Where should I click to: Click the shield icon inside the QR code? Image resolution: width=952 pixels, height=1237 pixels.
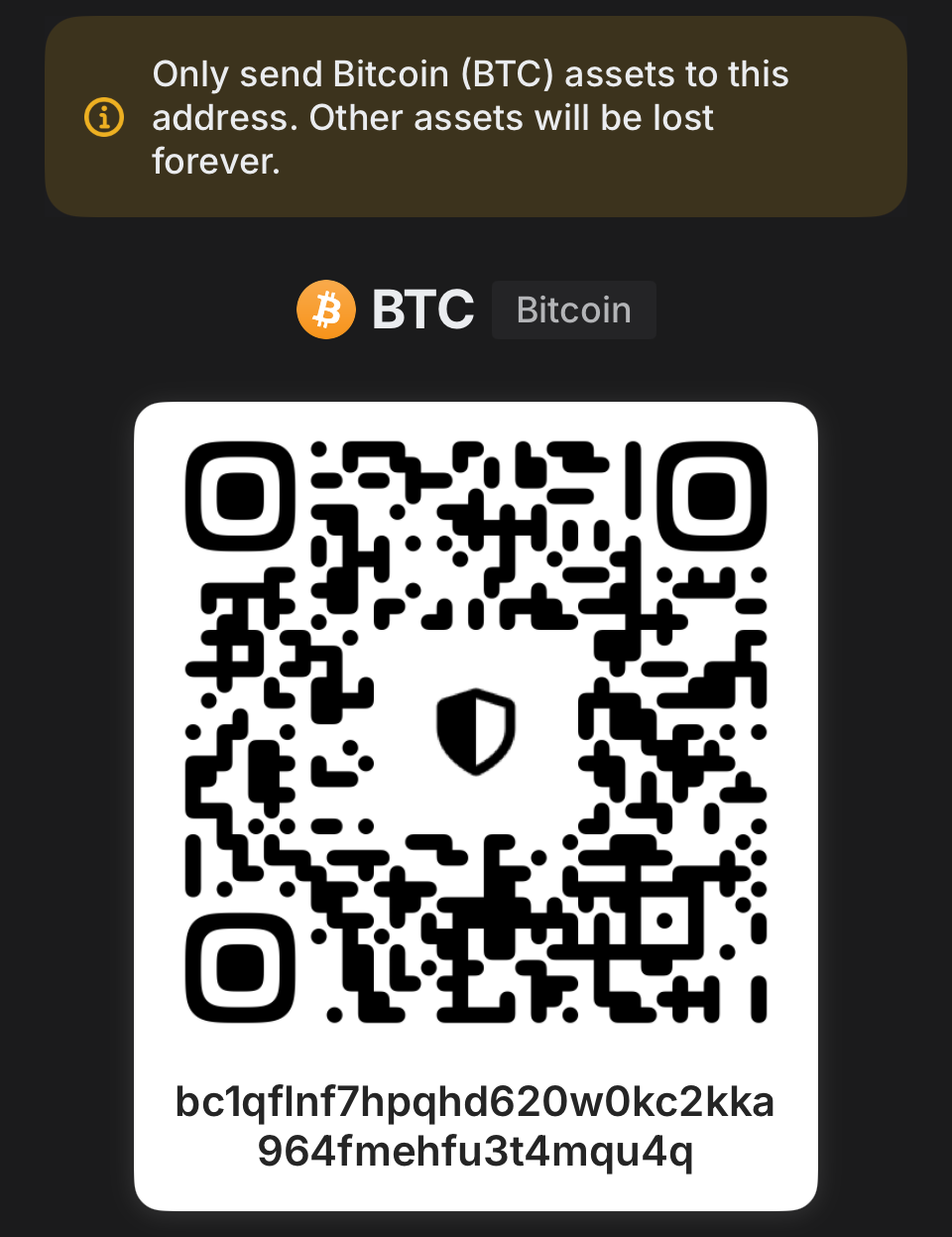(476, 731)
